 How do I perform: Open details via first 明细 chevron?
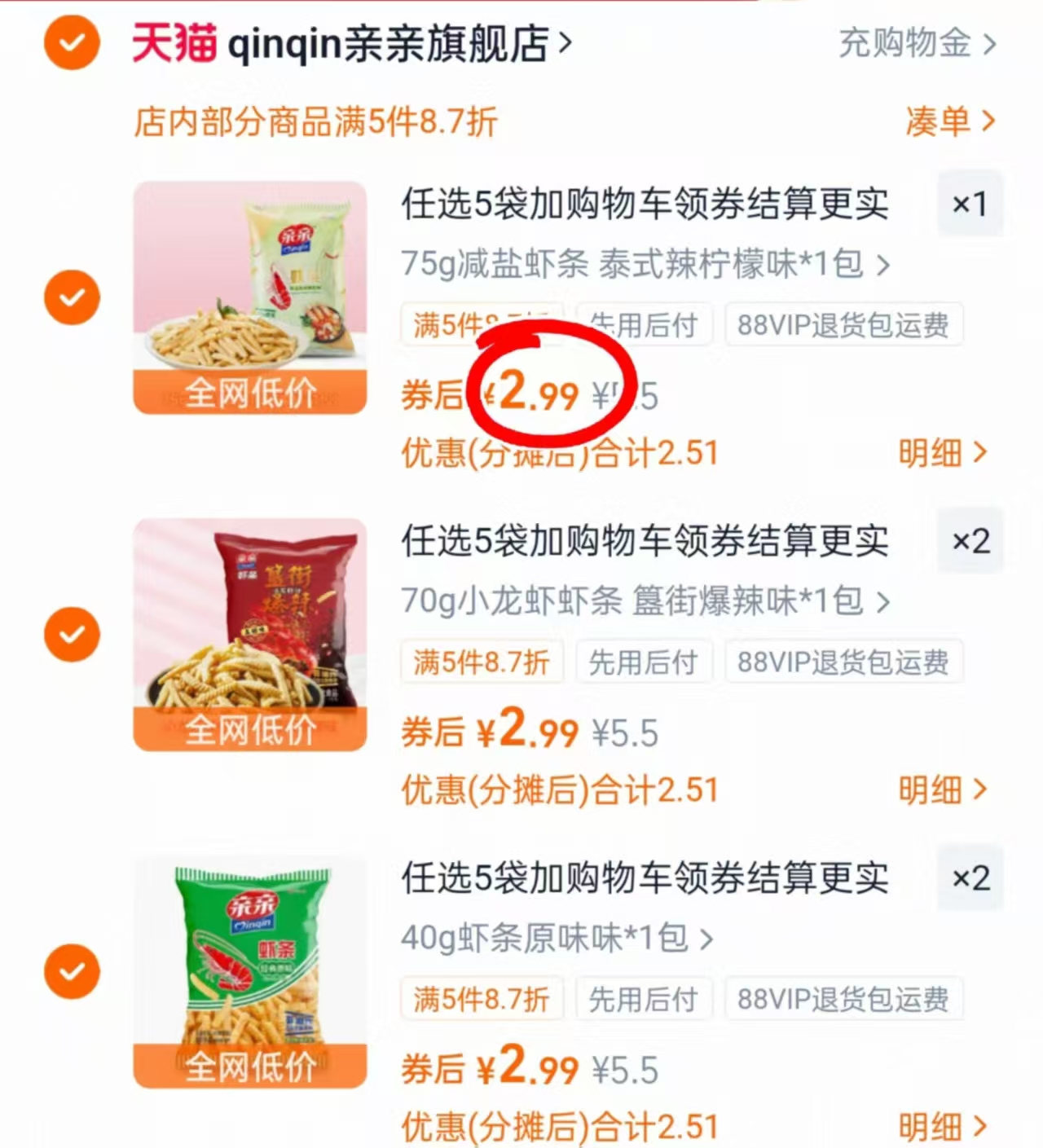(943, 451)
